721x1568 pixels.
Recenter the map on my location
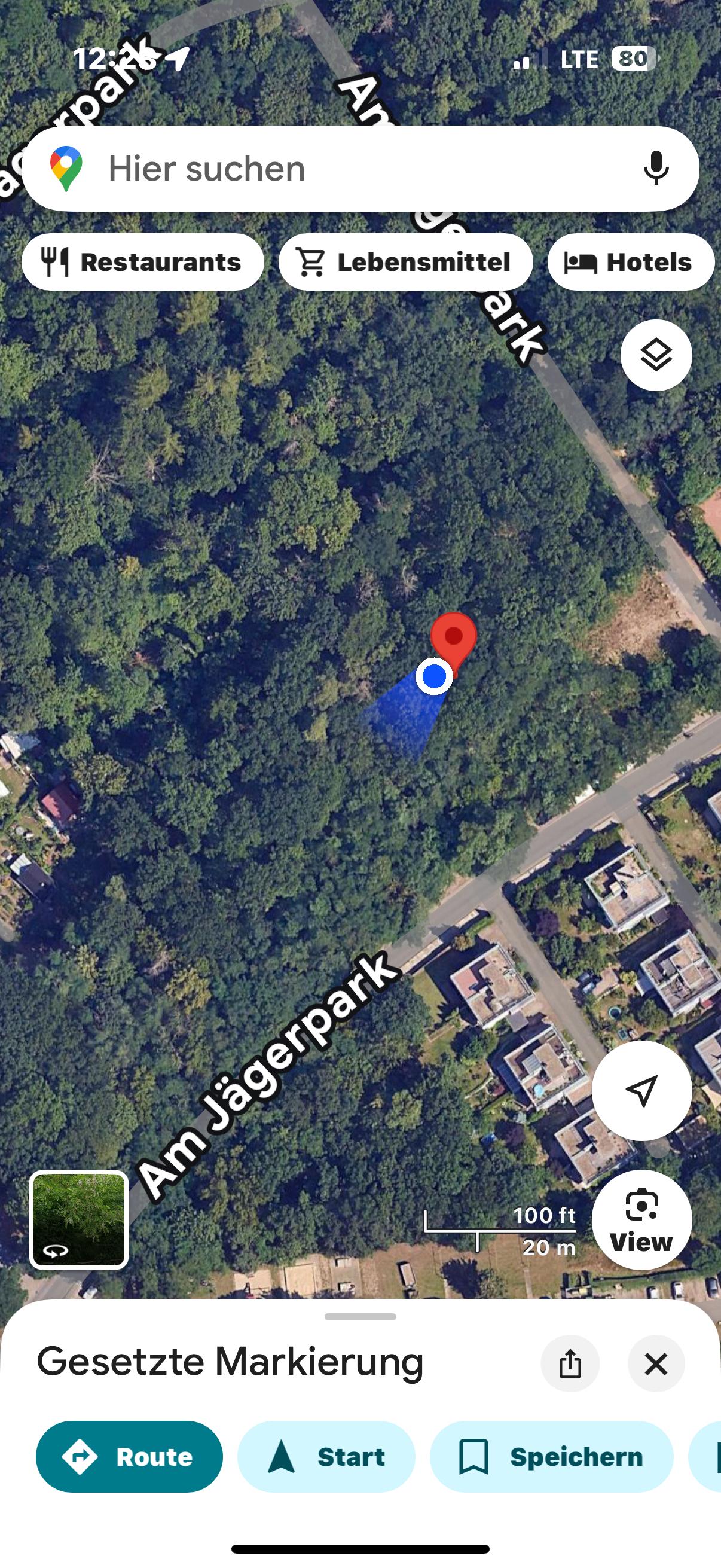click(642, 1090)
